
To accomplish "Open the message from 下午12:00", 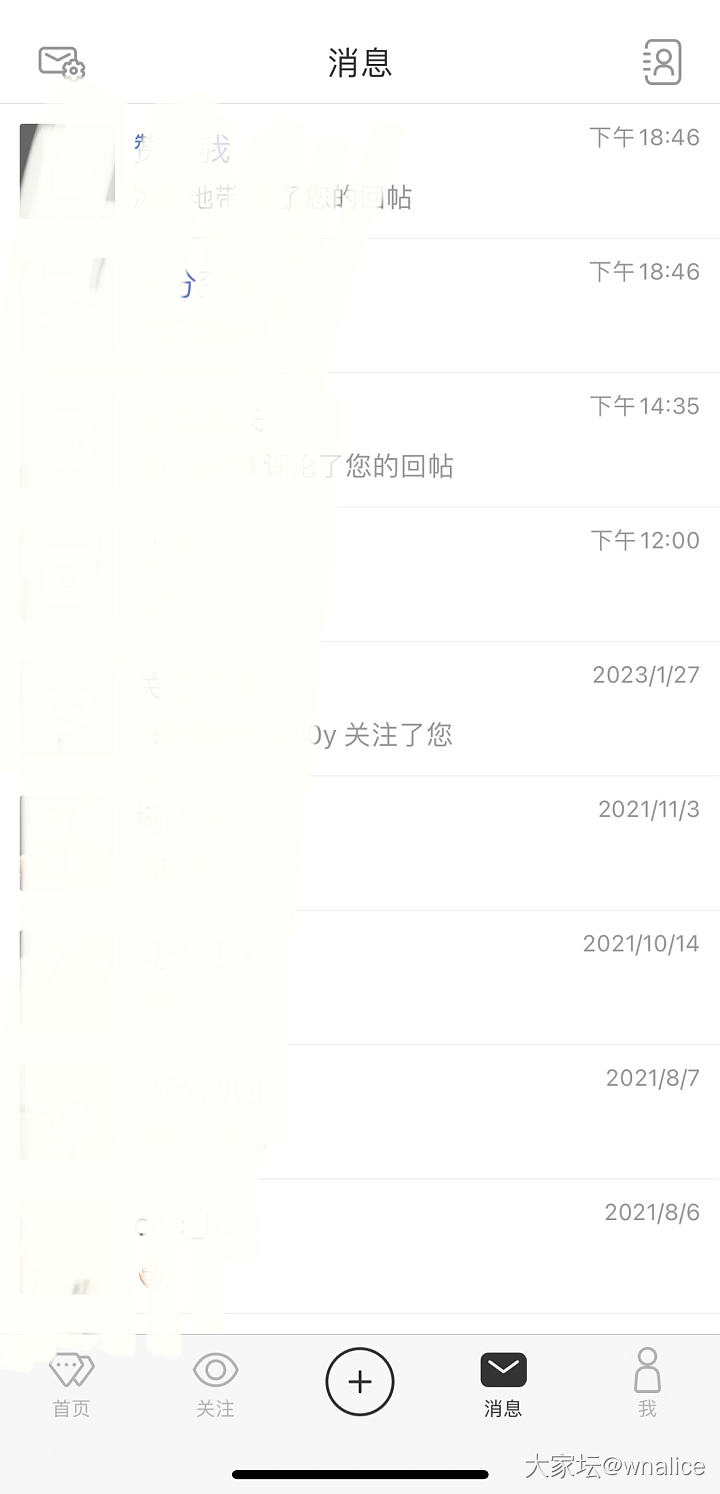I will 400,574.
